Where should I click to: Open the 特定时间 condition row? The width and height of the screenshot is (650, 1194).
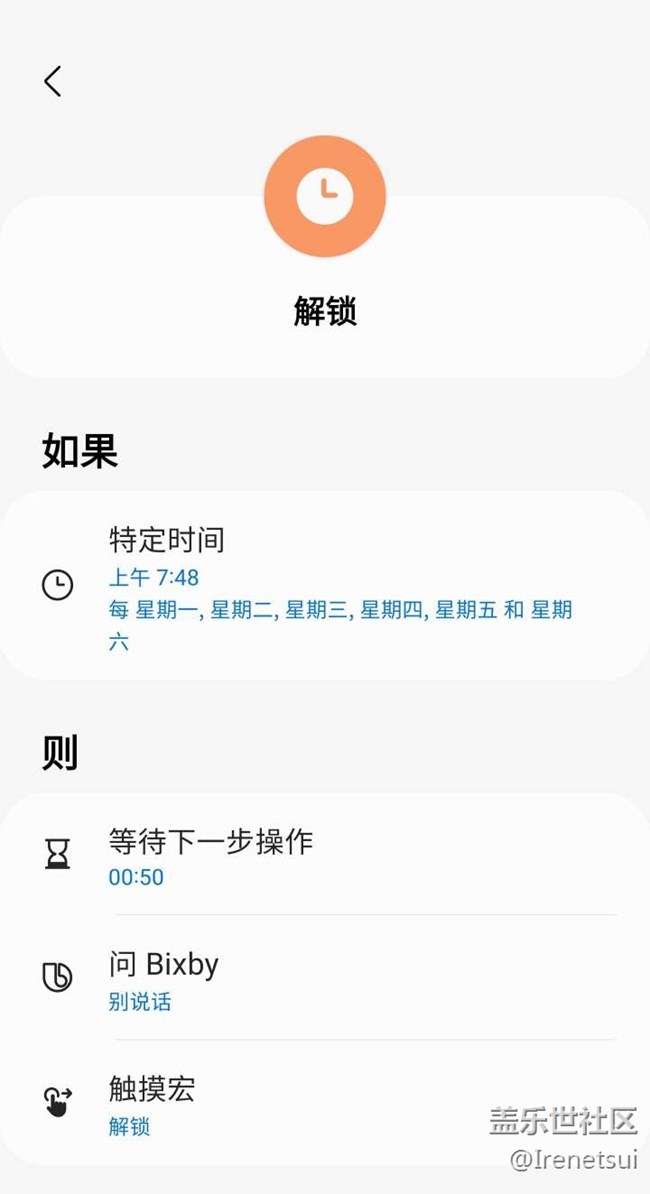[324, 586]
